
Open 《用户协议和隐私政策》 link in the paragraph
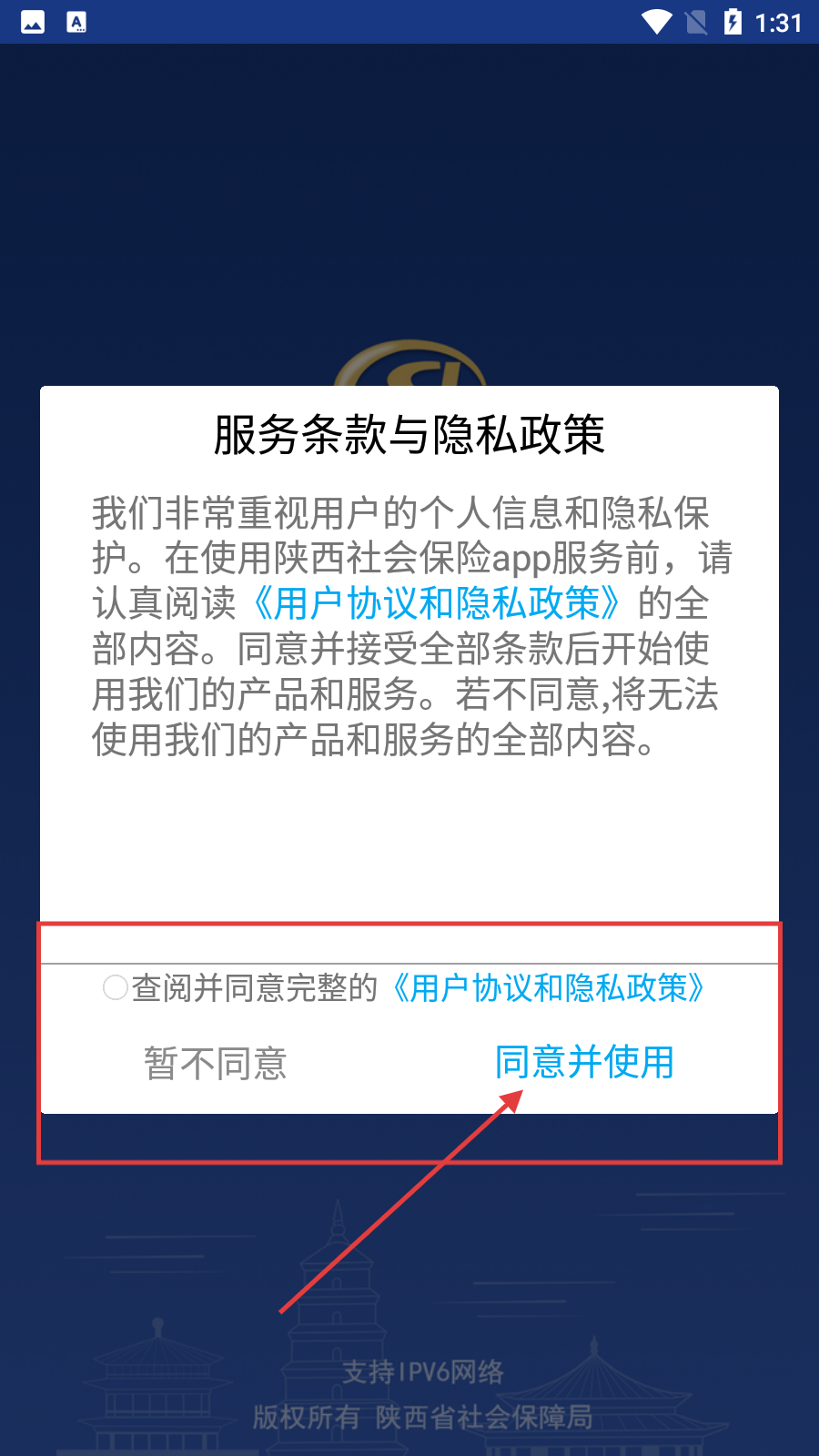437,602
